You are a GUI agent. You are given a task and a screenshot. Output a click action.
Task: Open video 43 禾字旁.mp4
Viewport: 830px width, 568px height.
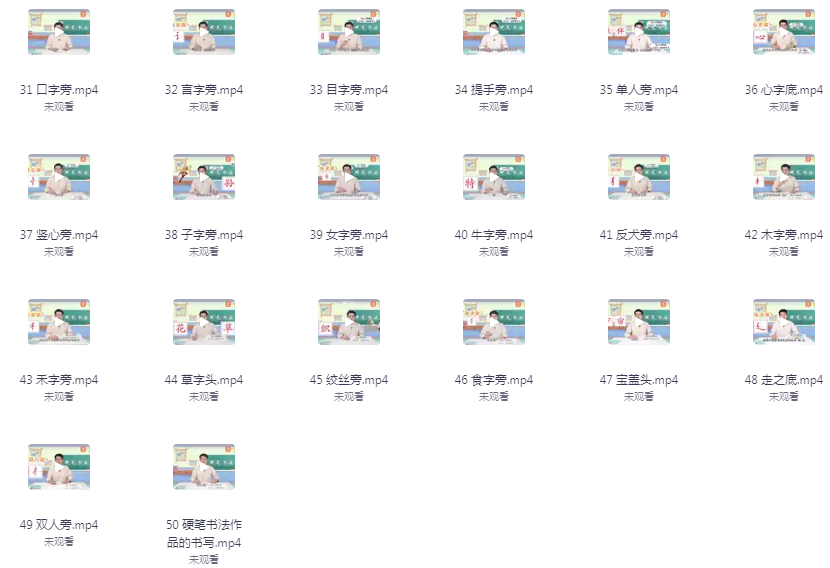tap(59, 322)
